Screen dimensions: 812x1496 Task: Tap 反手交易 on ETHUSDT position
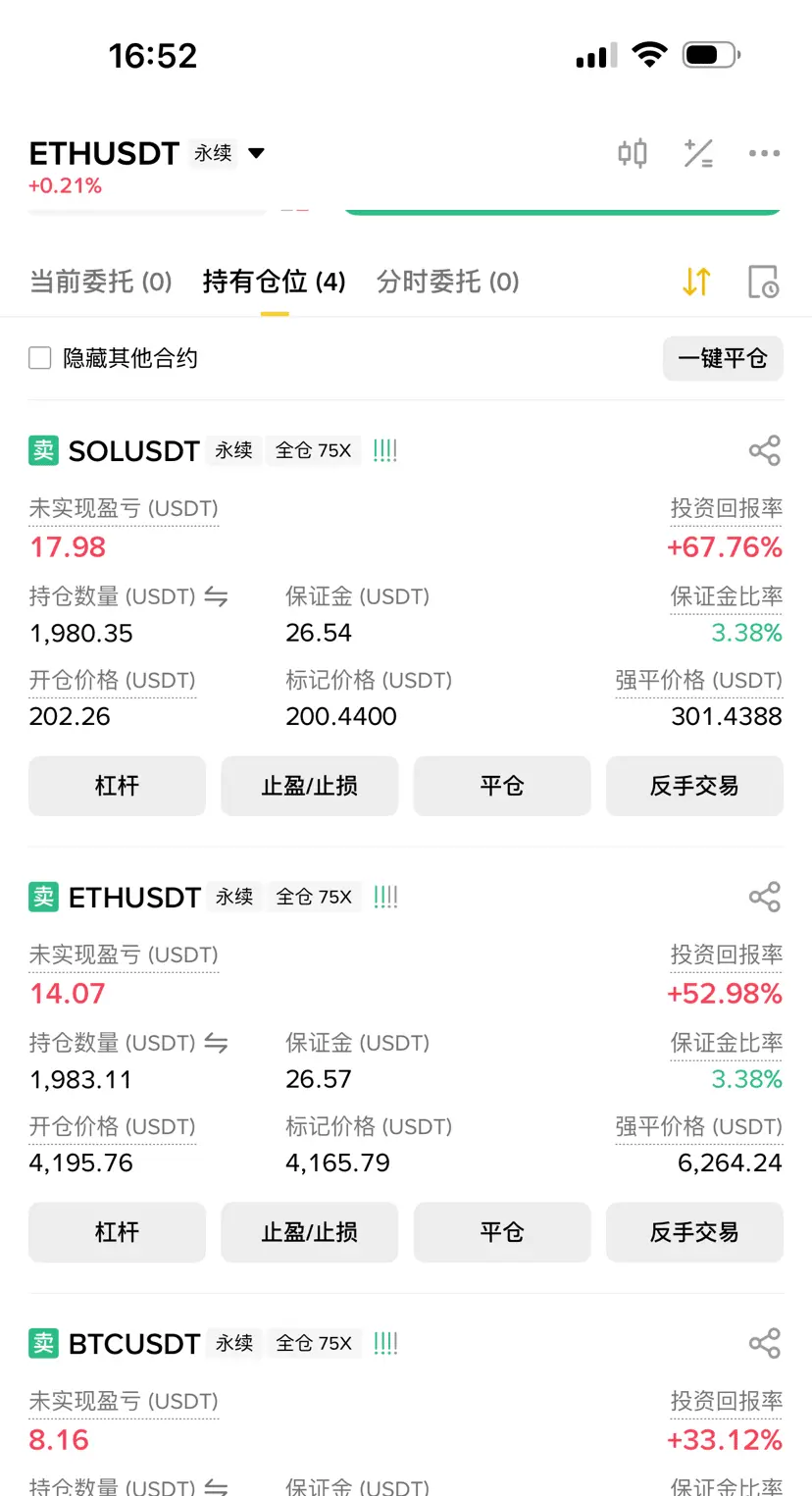click(x=694, y=1232)
